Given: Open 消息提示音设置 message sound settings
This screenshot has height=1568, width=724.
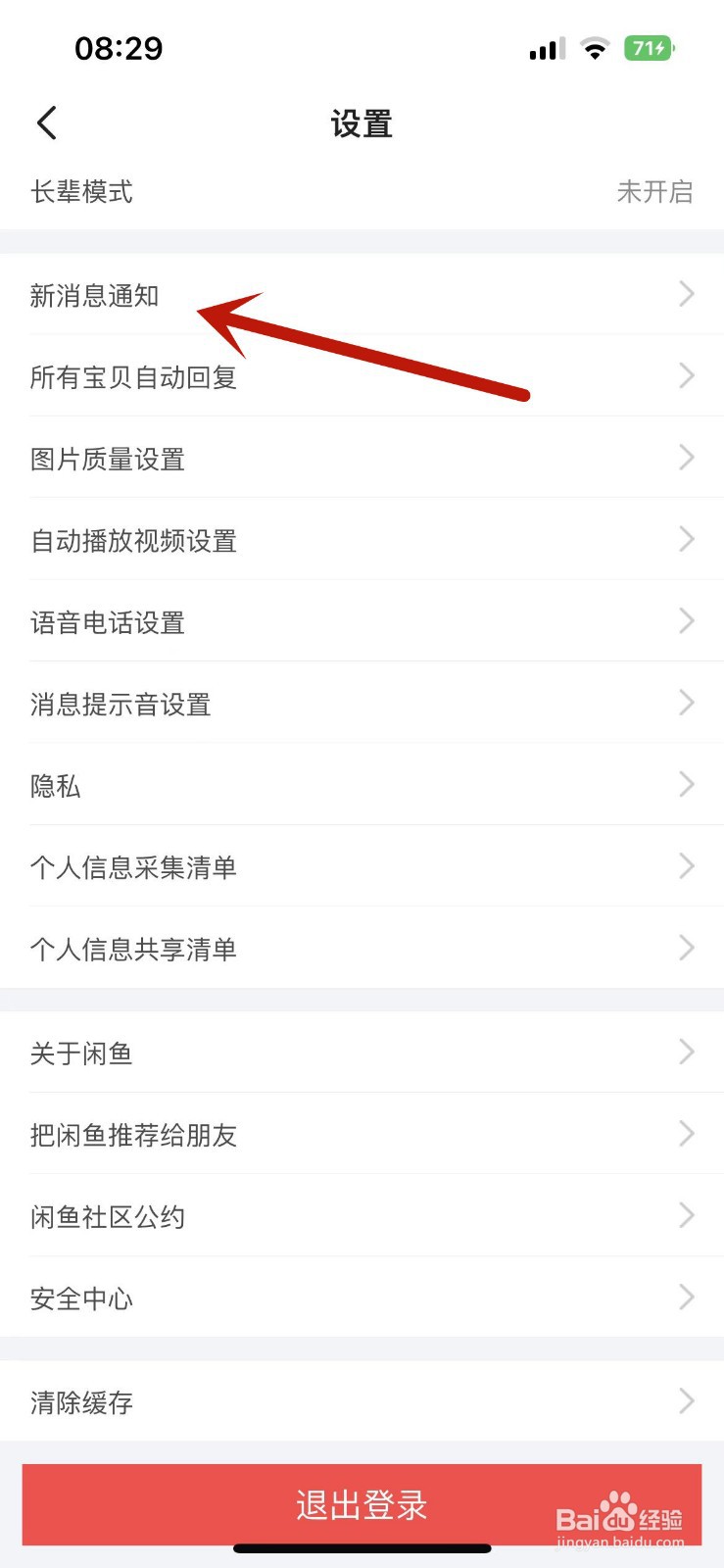Looking at the screenshot, I should coord(120,704).
